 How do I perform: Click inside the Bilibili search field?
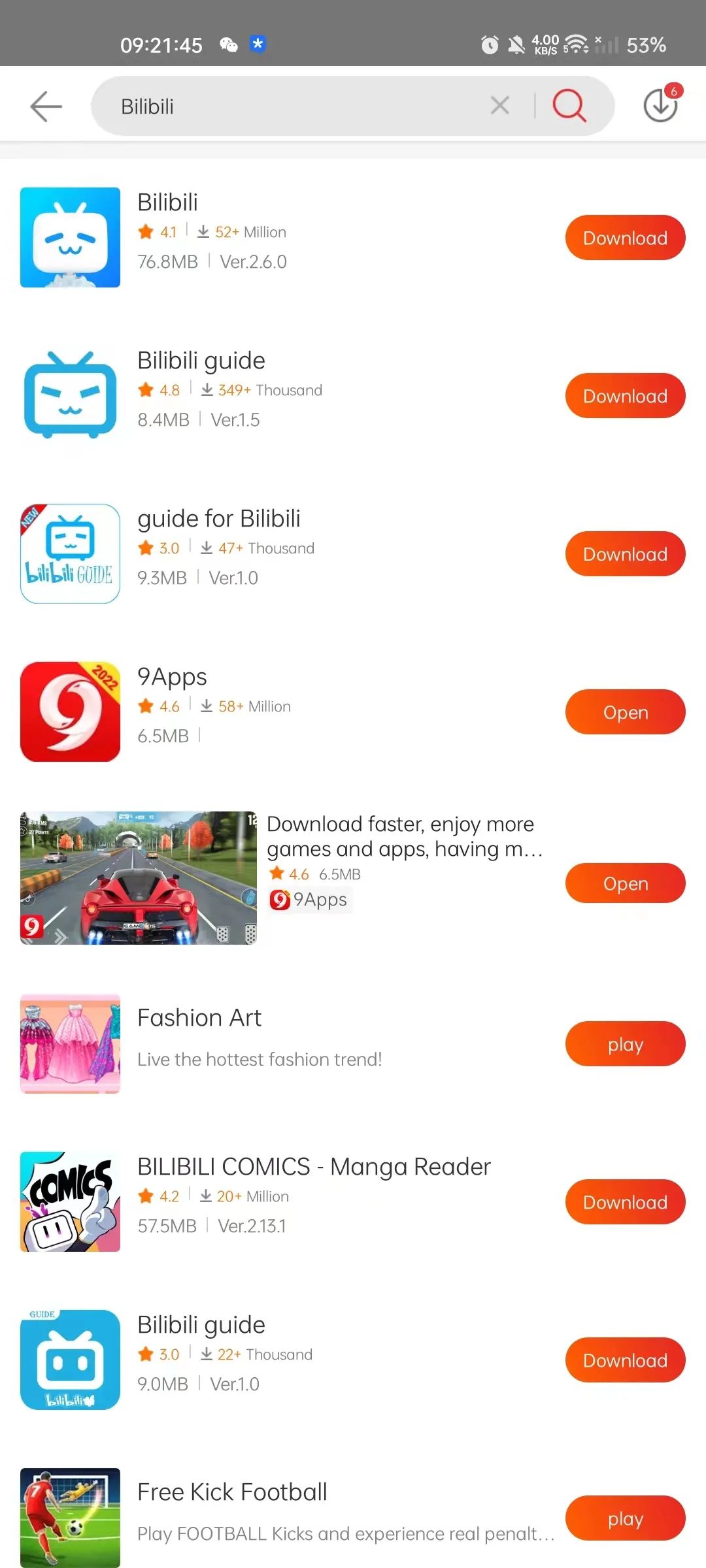[x=294, y=105]
